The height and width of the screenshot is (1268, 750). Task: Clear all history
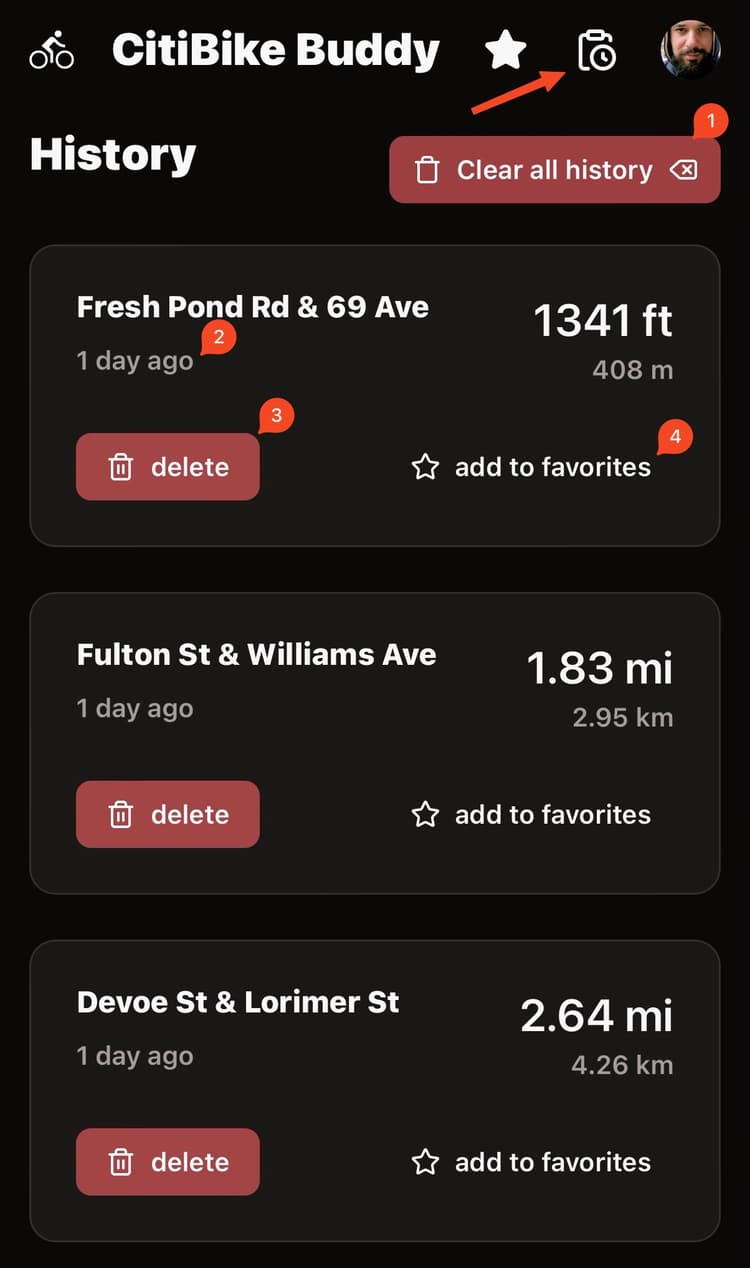(x=554, y=170)
